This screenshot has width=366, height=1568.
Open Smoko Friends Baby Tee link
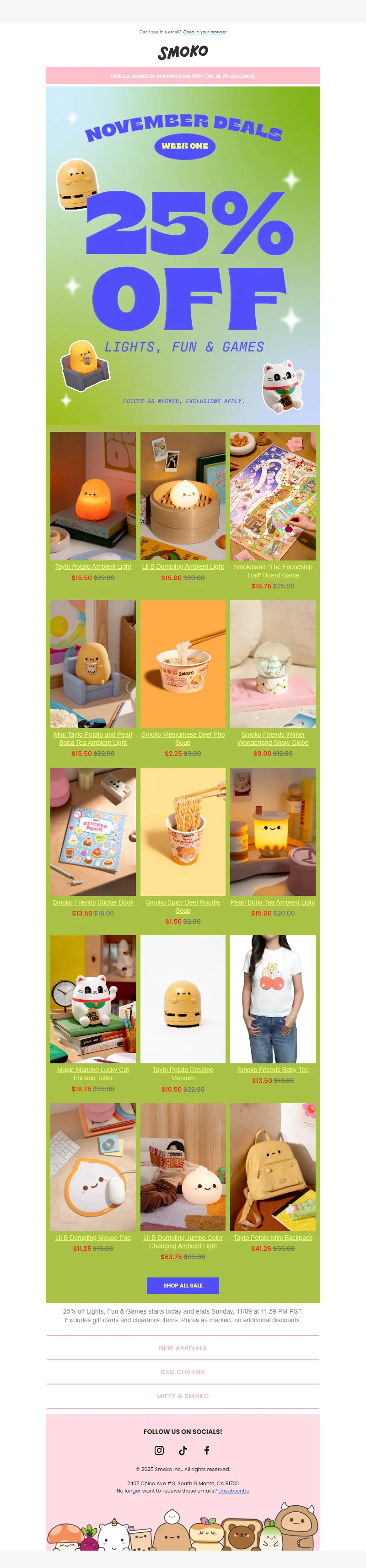pyautogui.click(x=273, y=1069)
